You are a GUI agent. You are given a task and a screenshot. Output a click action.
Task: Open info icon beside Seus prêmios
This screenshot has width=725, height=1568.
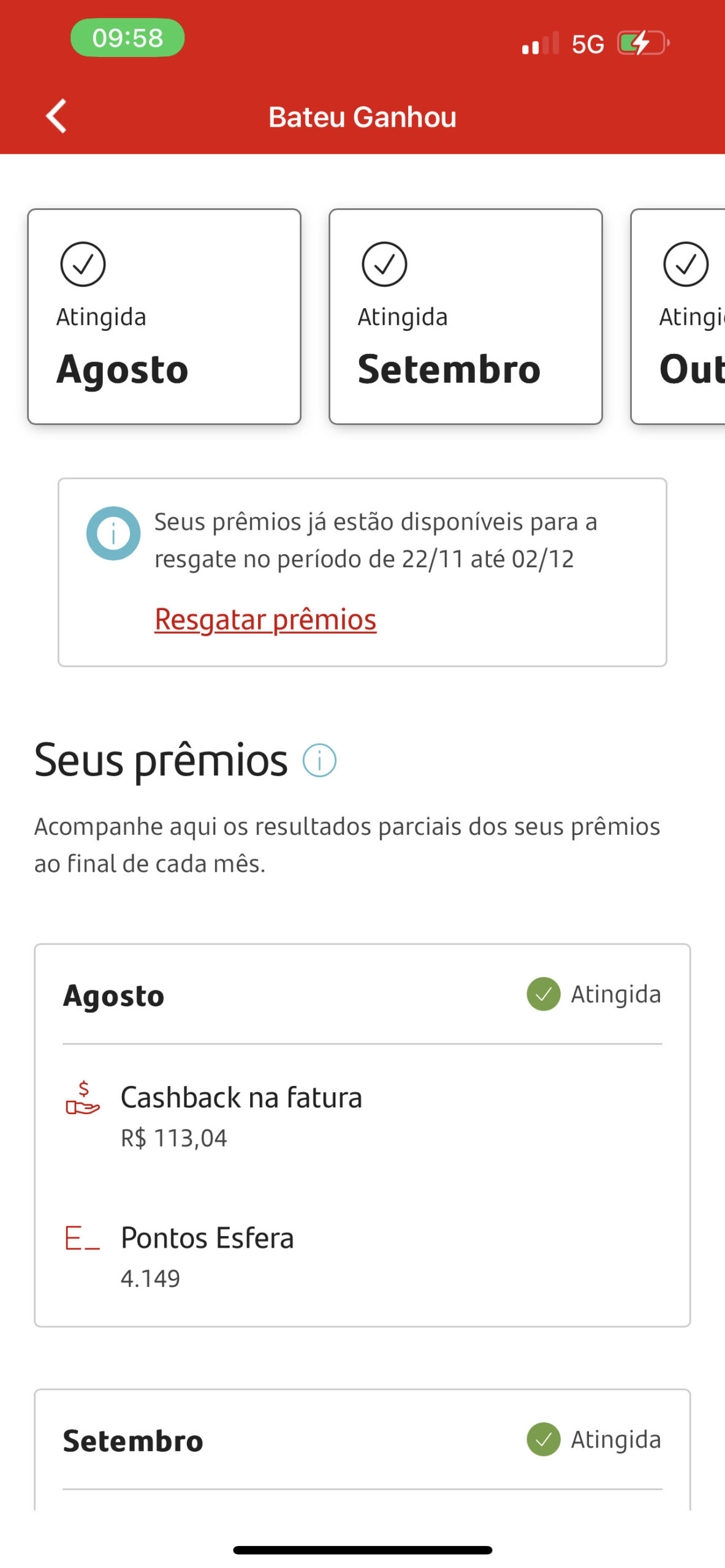(319, 760)
